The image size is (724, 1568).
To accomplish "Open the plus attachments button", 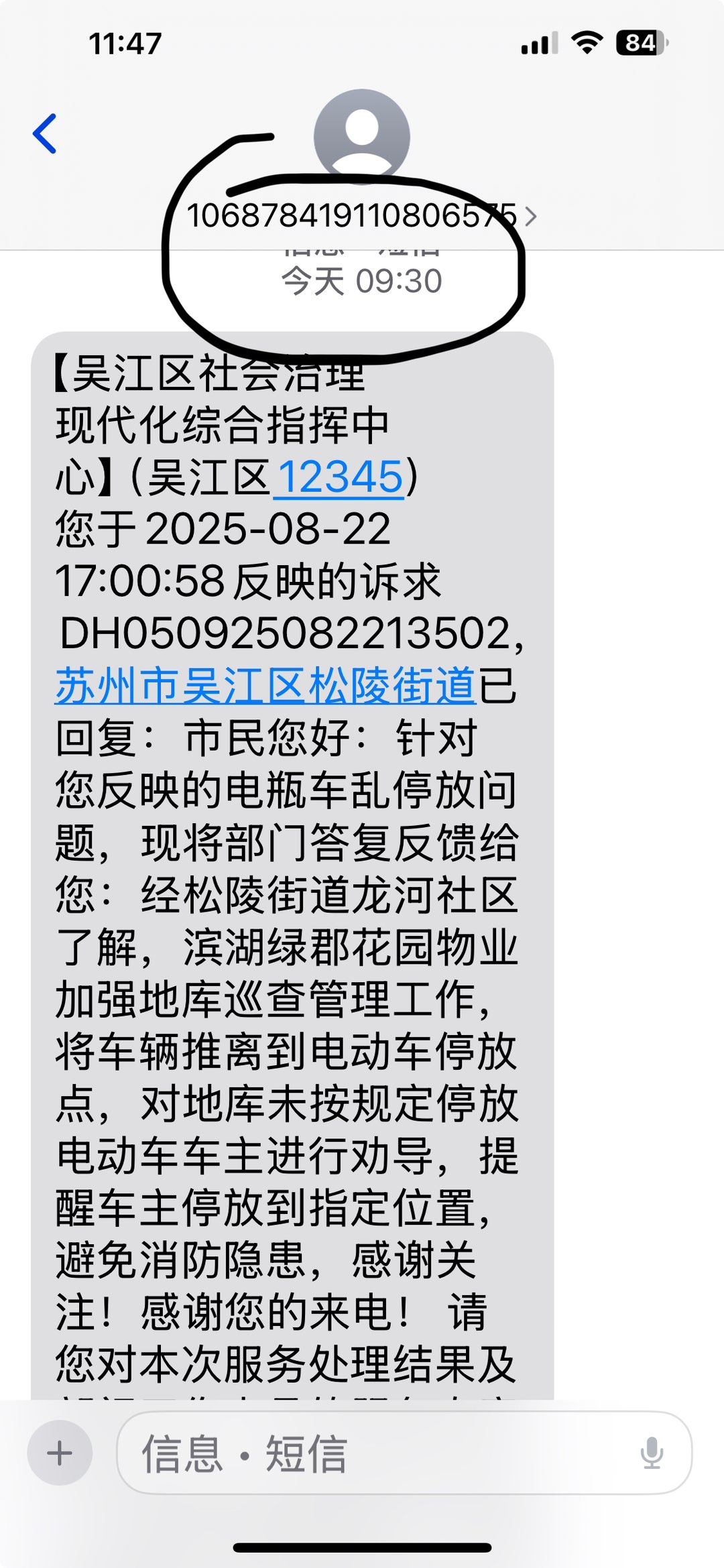I will [x=60, y=1453].
